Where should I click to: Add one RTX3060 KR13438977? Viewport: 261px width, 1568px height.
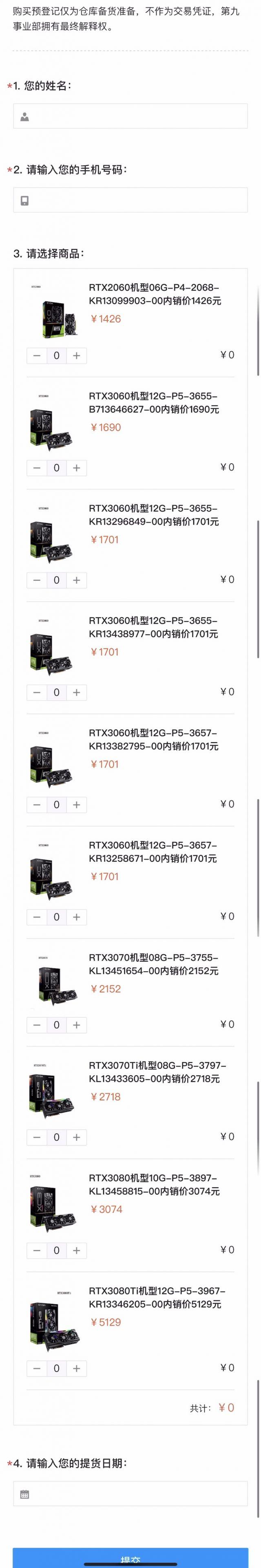click(x=77, y=692)
